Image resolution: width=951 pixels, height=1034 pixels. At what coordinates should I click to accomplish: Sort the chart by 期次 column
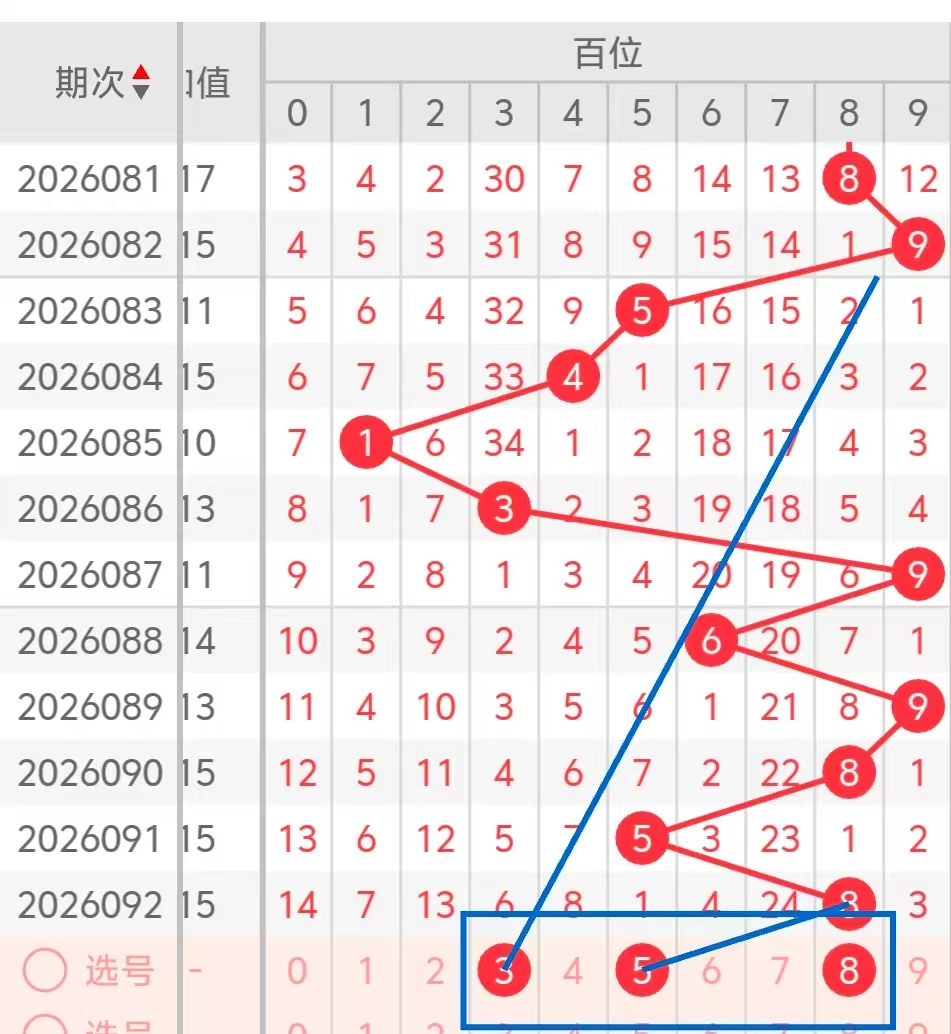(141, 83)
